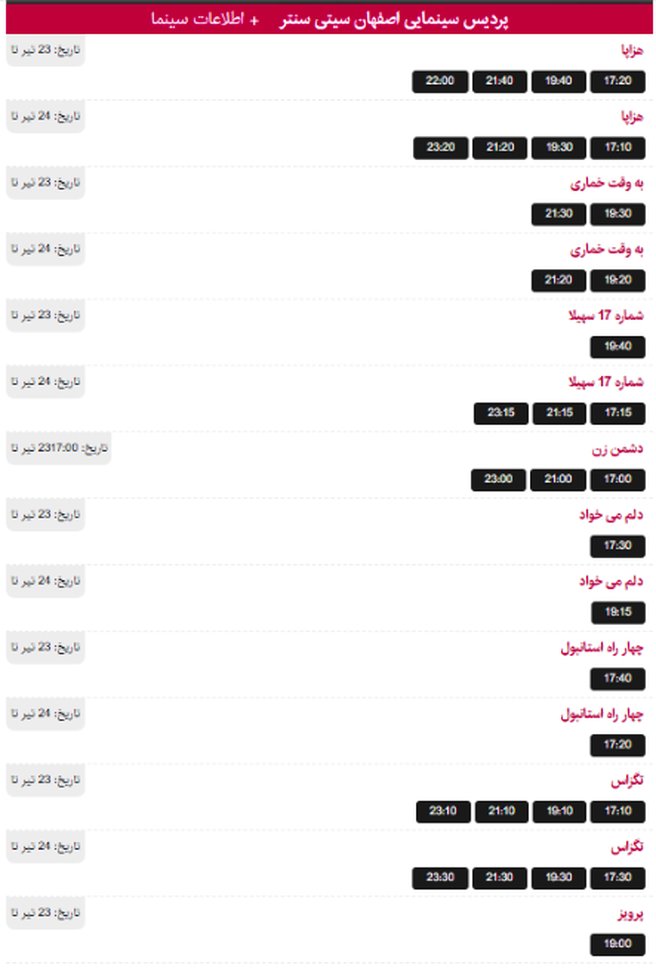
Task: Open the پرویز movie title link
Action: click(x=627, y=913)
